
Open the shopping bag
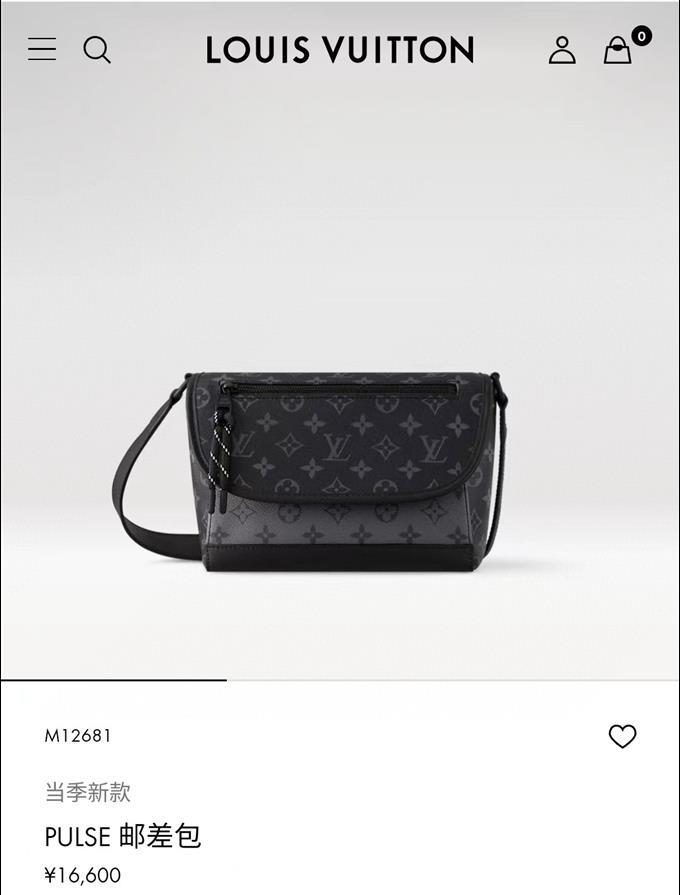618,50
